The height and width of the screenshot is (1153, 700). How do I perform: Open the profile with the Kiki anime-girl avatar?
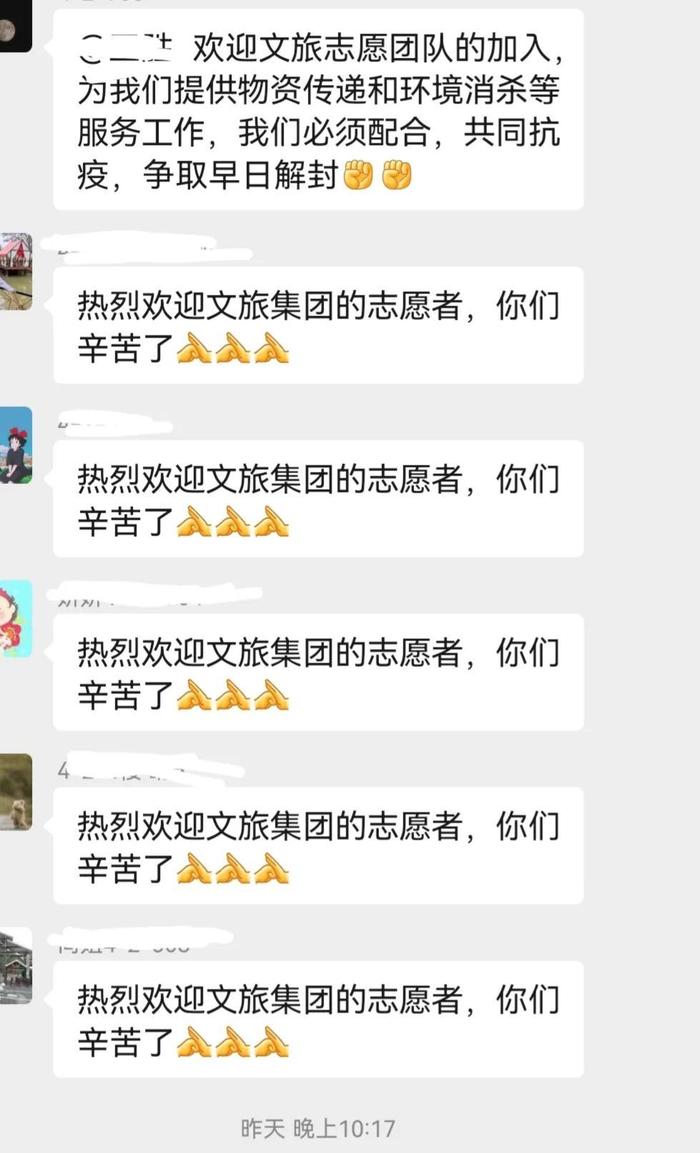tap(15, 445)
